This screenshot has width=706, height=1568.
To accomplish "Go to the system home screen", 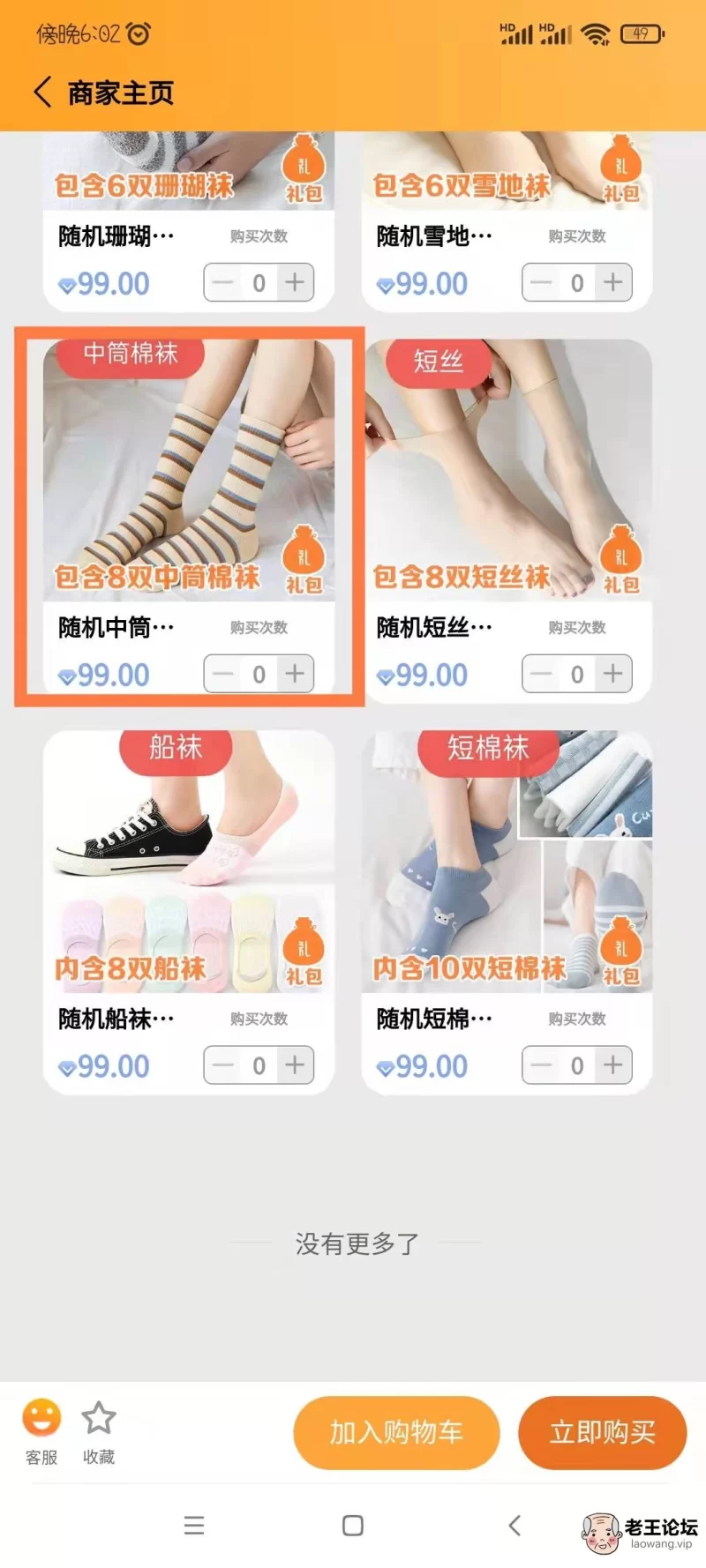I will [353, 1526].
